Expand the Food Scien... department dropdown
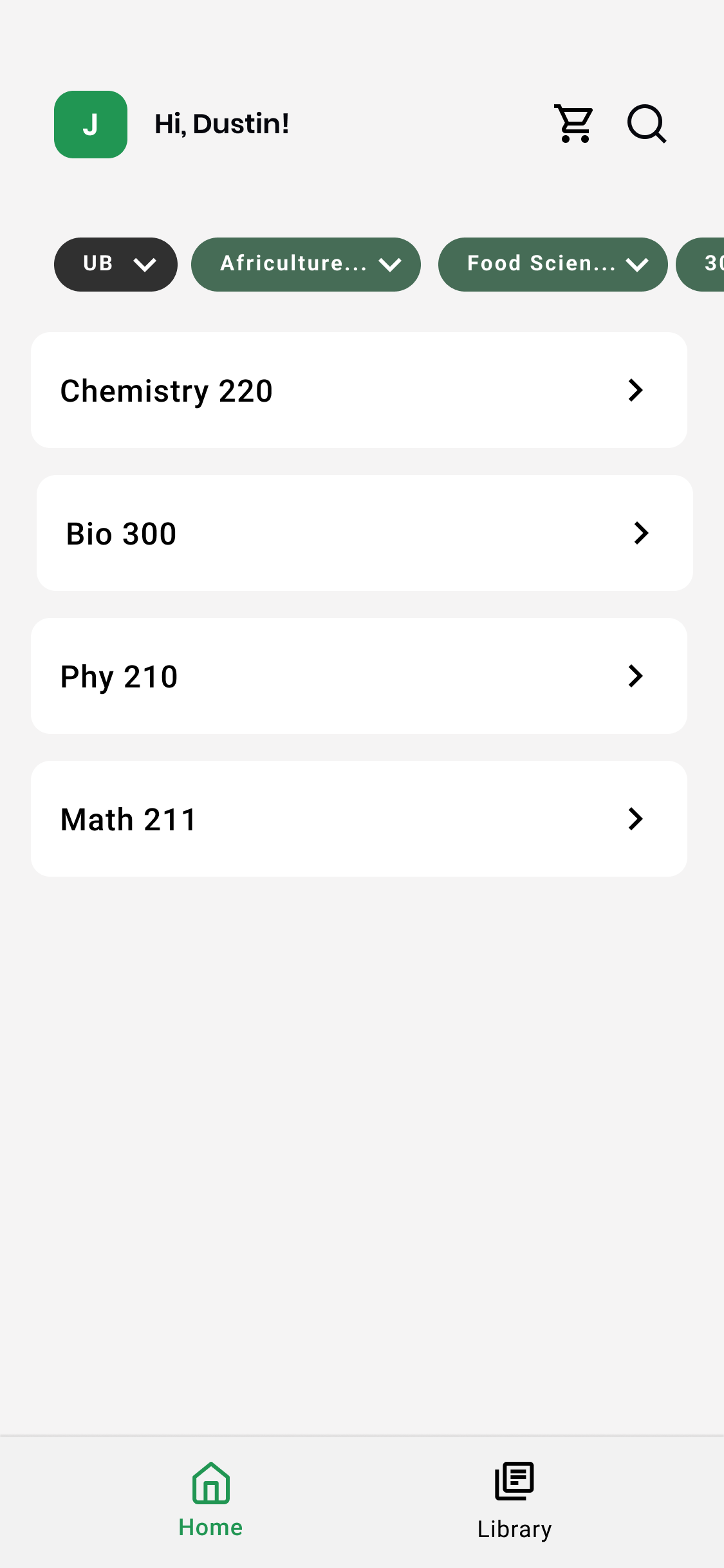The width and height of the screenshot is (724, 1568). (x=553, y=265)
